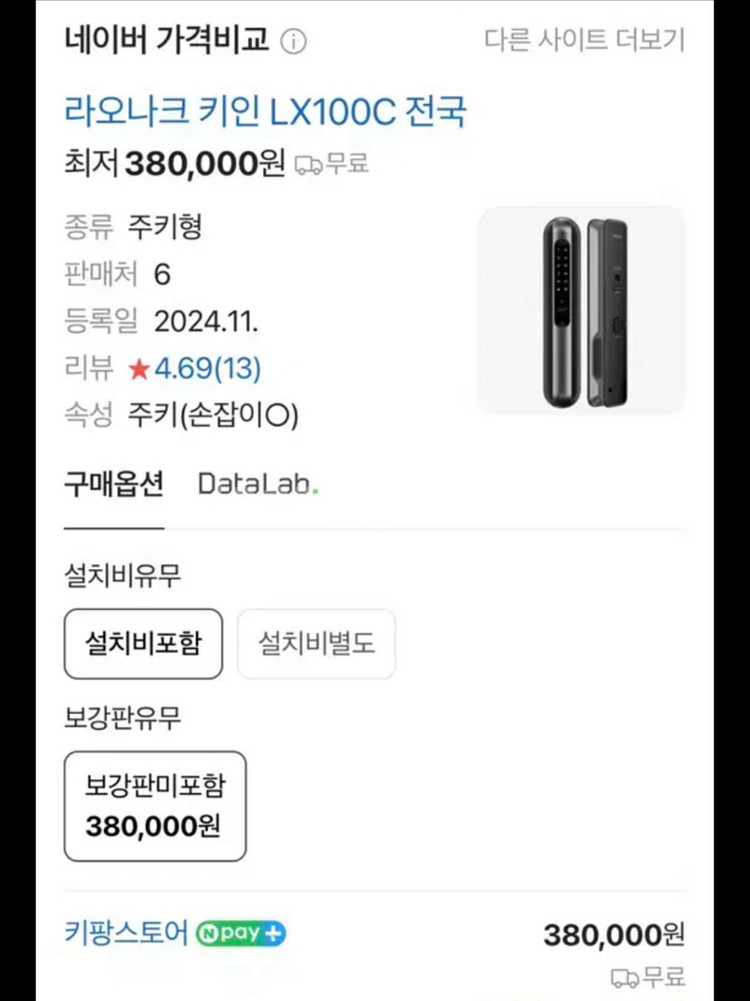Open the 4.69(13) review rating
The height and width of the screenshot is (1001, 750).
coord(206,369)
